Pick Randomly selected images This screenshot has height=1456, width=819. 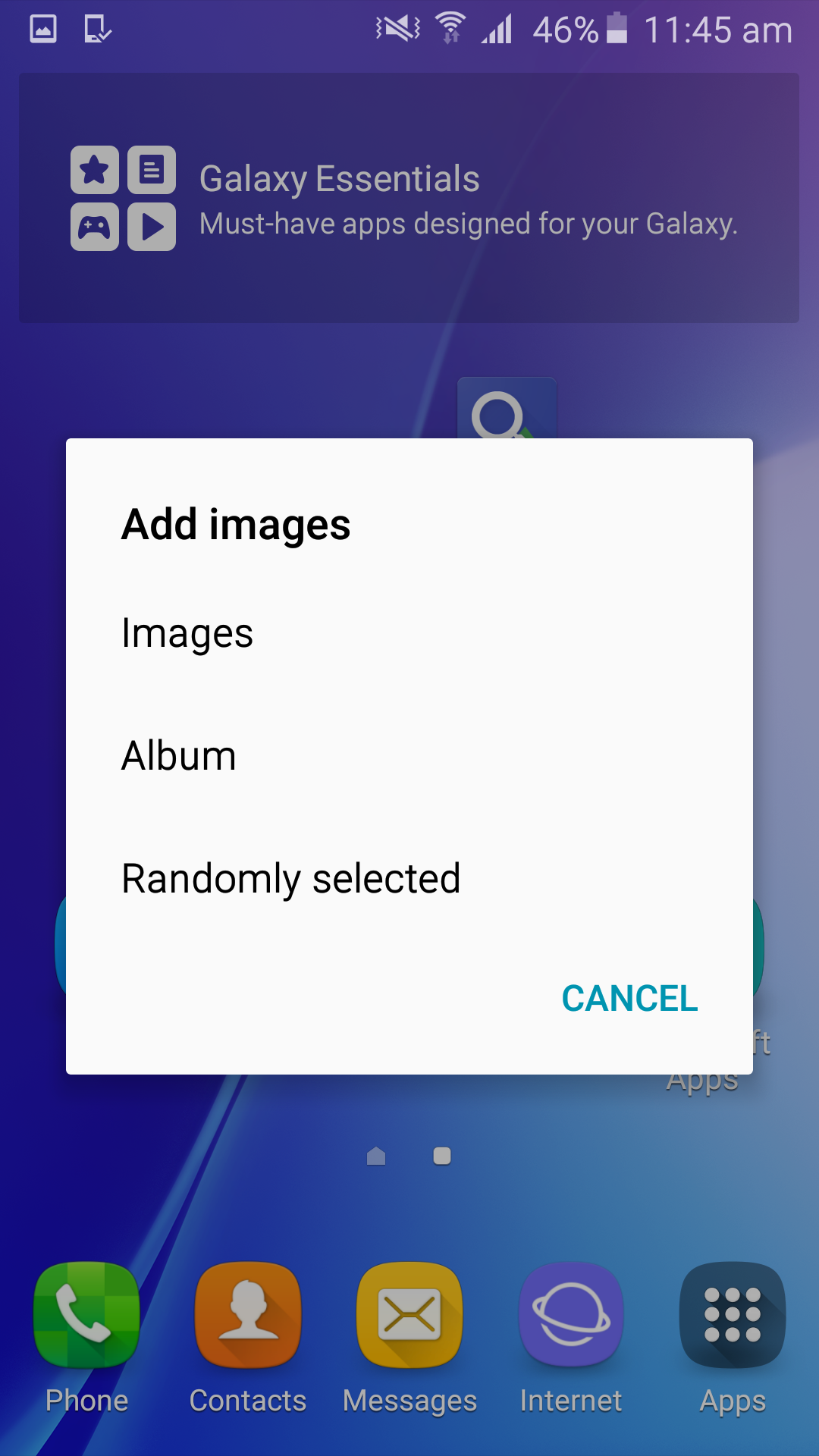(409, 879)
